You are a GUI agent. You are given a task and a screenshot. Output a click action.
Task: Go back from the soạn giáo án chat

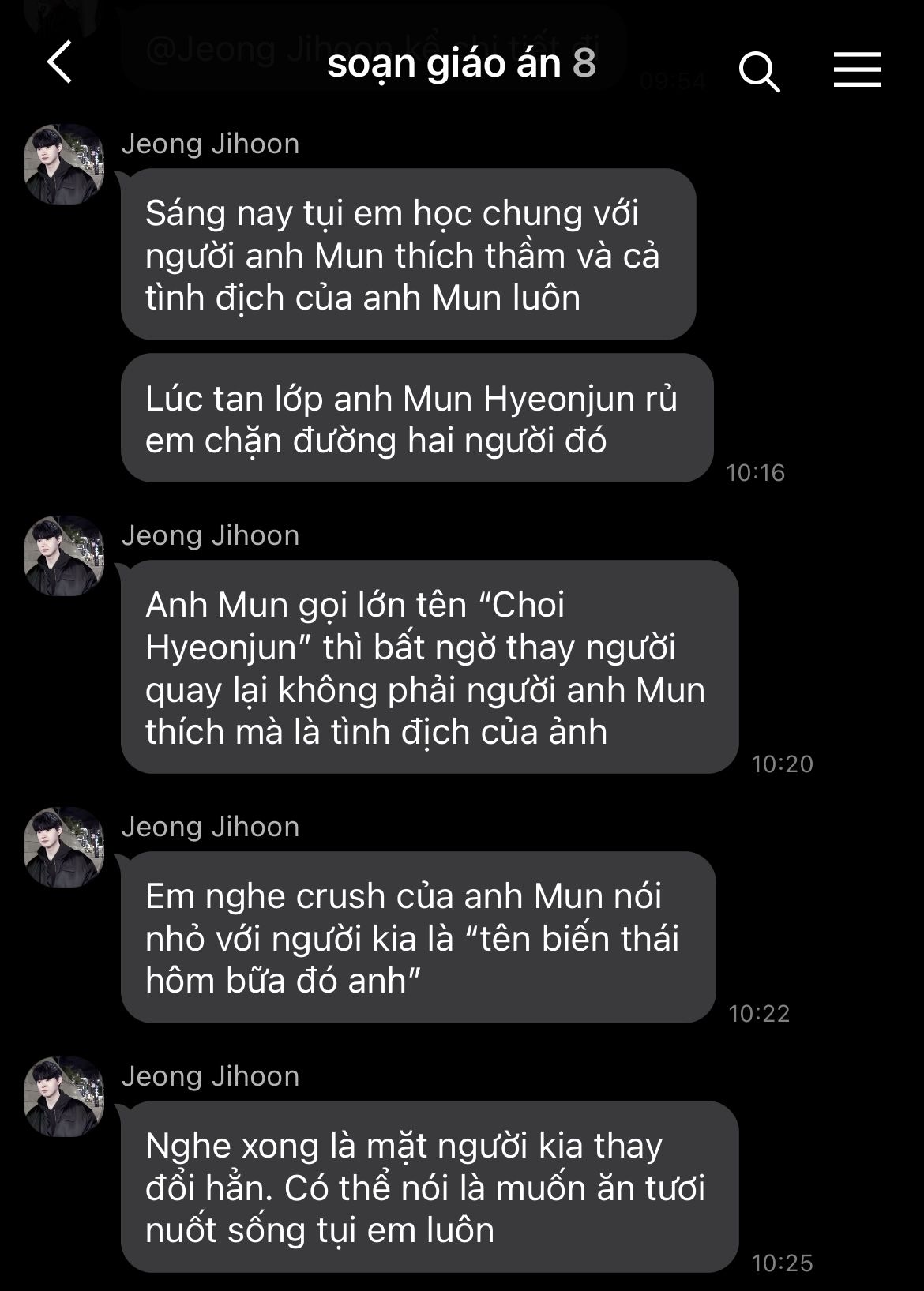[x=60, y=62]
